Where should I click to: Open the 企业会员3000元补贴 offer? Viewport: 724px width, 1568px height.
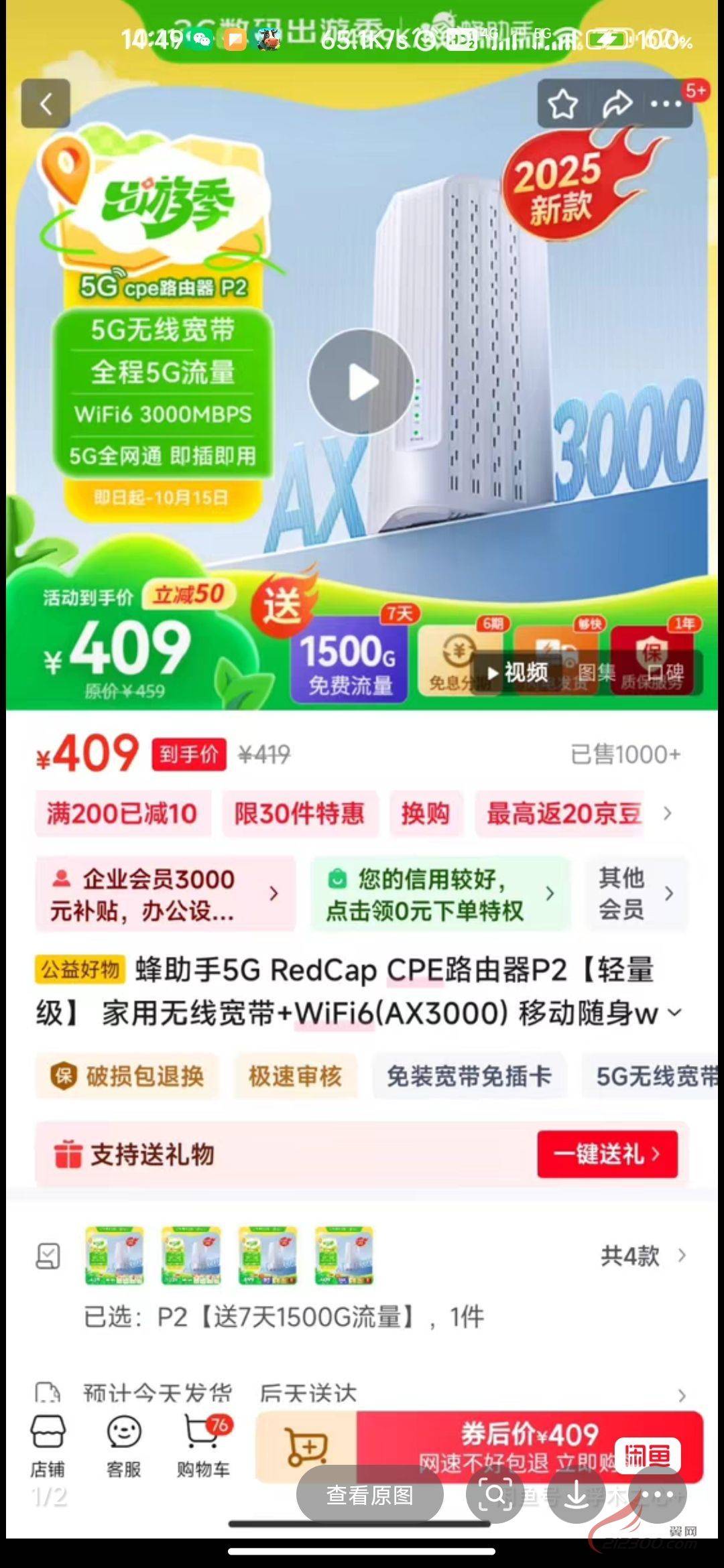pyautogui.click(x=164, y=894)
